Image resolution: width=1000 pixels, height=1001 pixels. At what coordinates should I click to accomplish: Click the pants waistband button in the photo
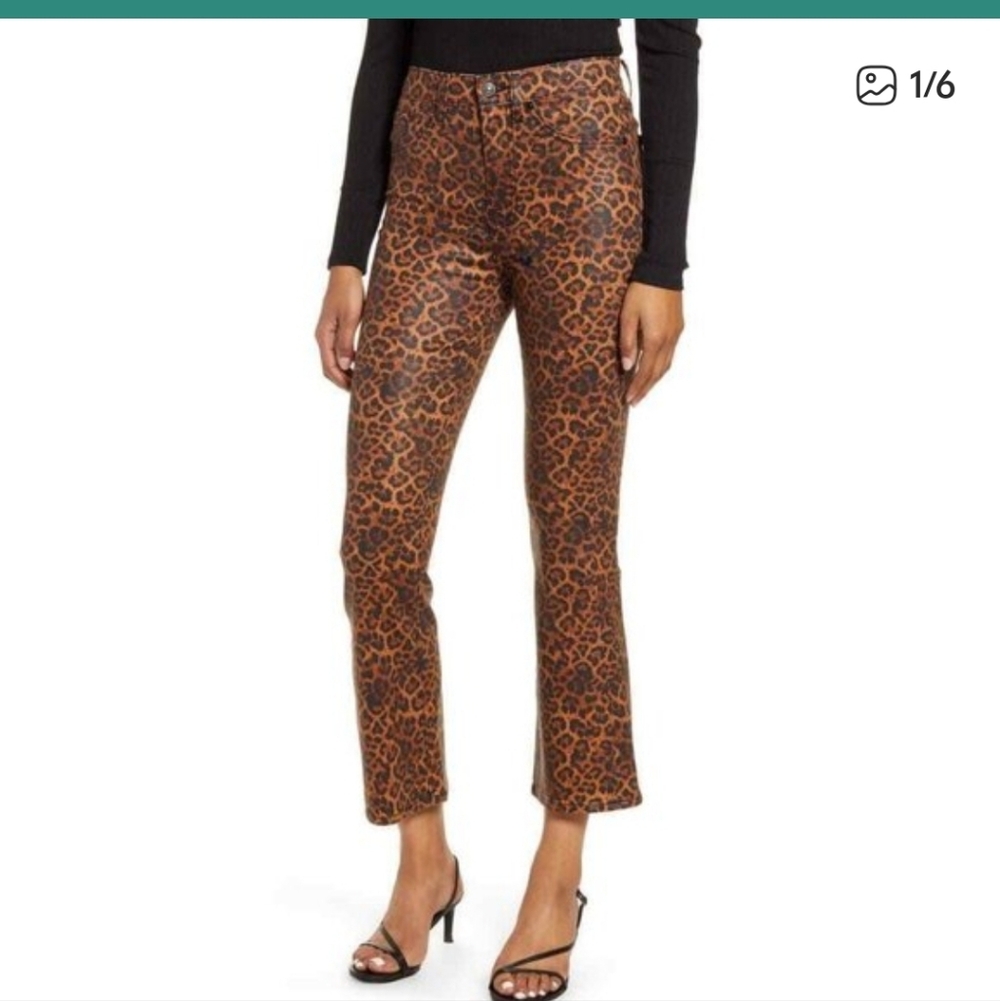click(488, 92)
